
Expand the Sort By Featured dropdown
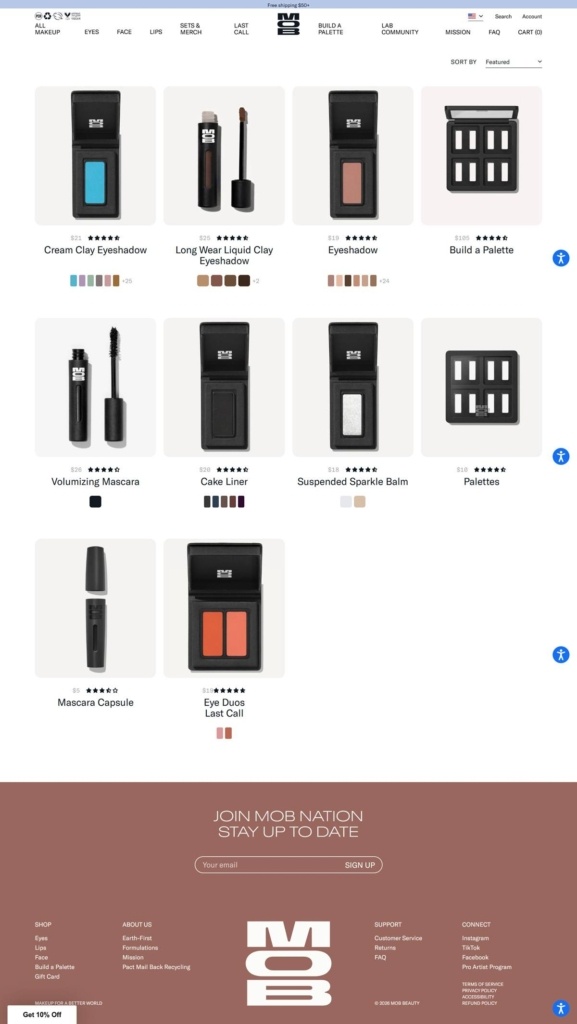[x=513, y=62]
